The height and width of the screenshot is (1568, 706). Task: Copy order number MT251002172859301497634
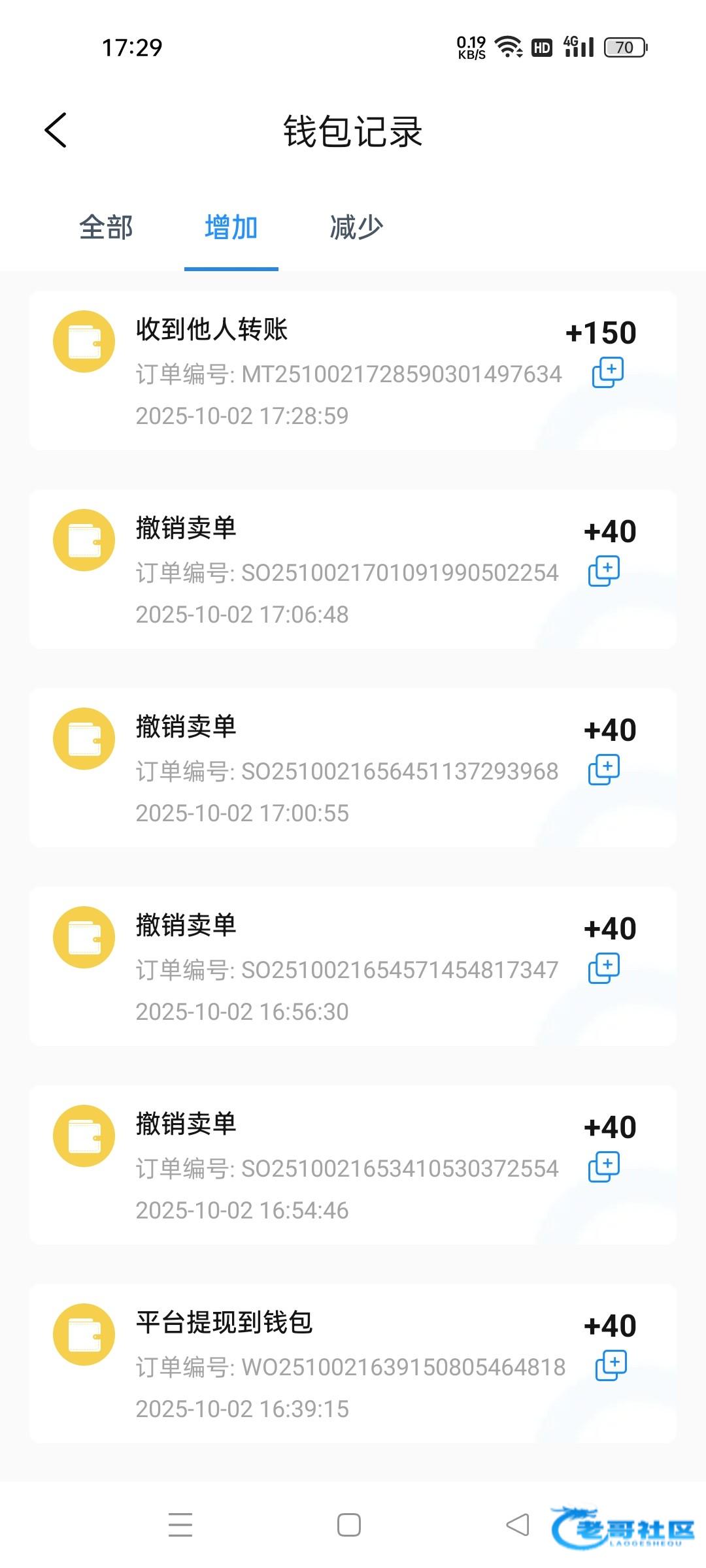coord(608,372)
